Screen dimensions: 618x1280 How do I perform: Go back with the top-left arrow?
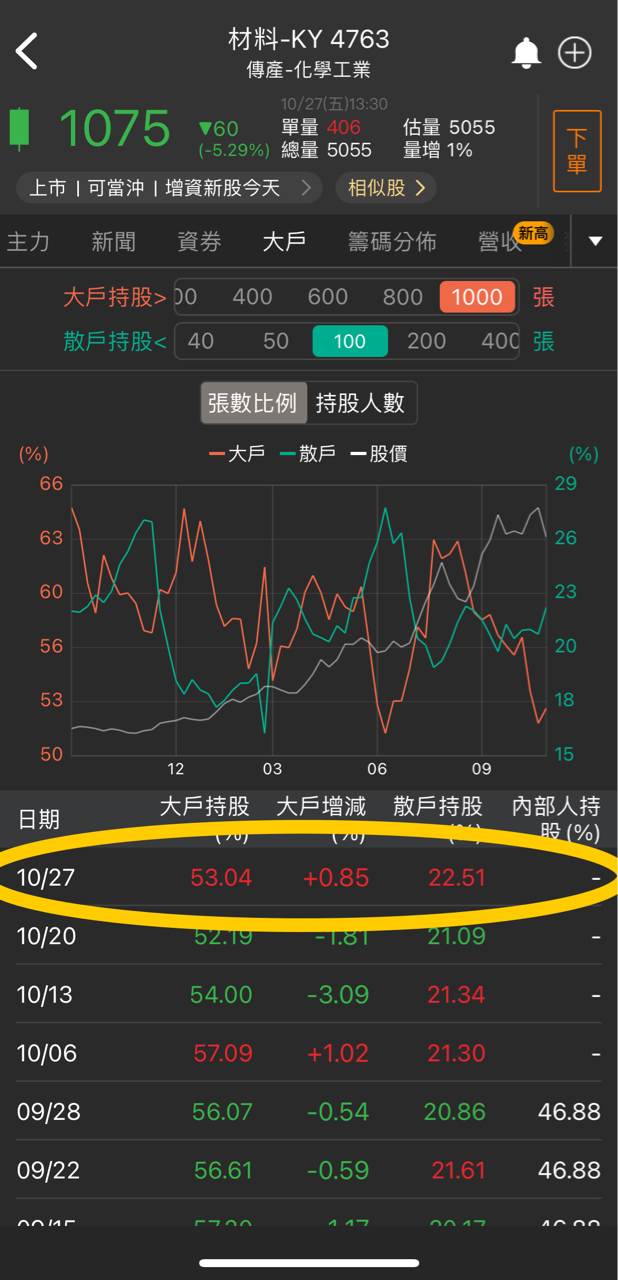pos(27,51)
